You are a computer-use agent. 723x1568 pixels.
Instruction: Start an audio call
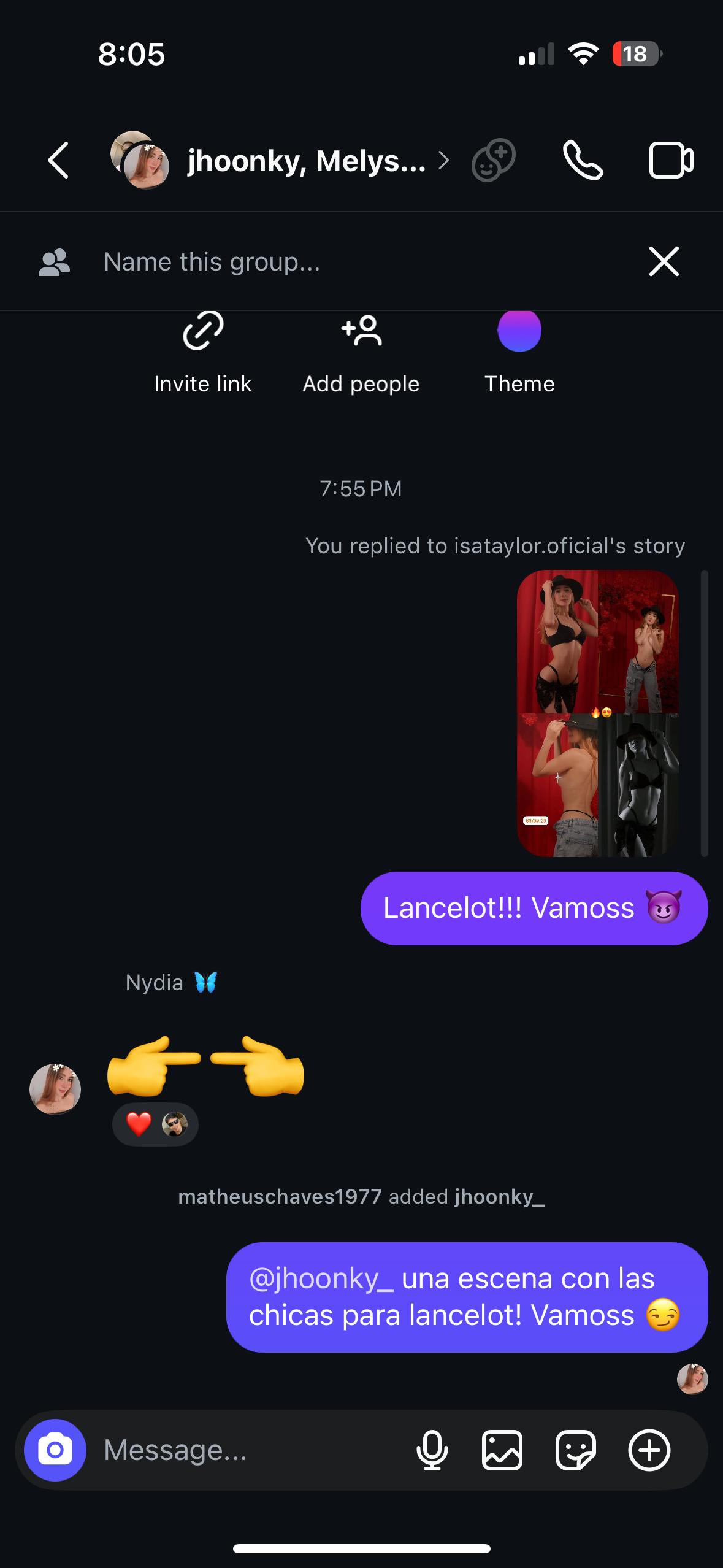tap(583, 161)
